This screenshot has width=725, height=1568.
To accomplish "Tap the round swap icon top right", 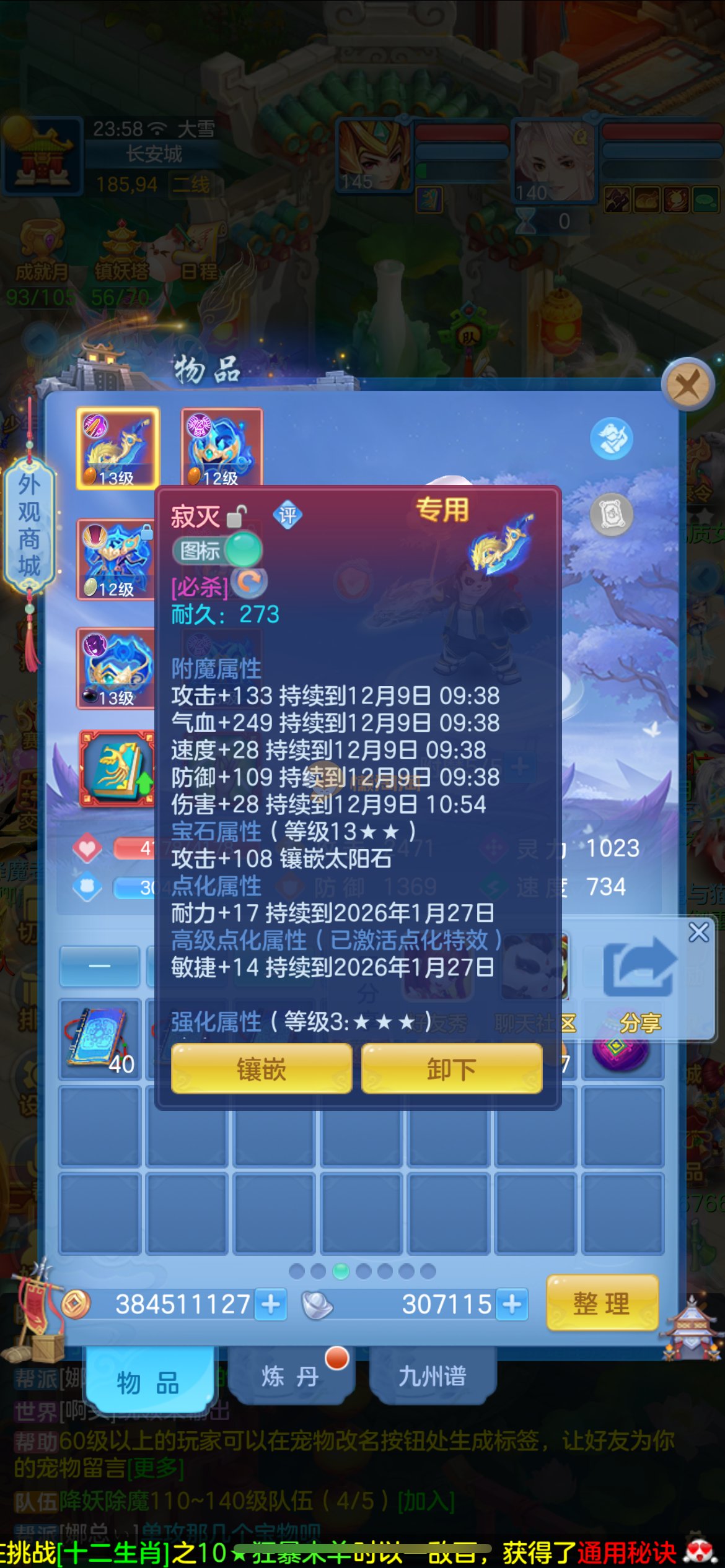I will [611, 438].
